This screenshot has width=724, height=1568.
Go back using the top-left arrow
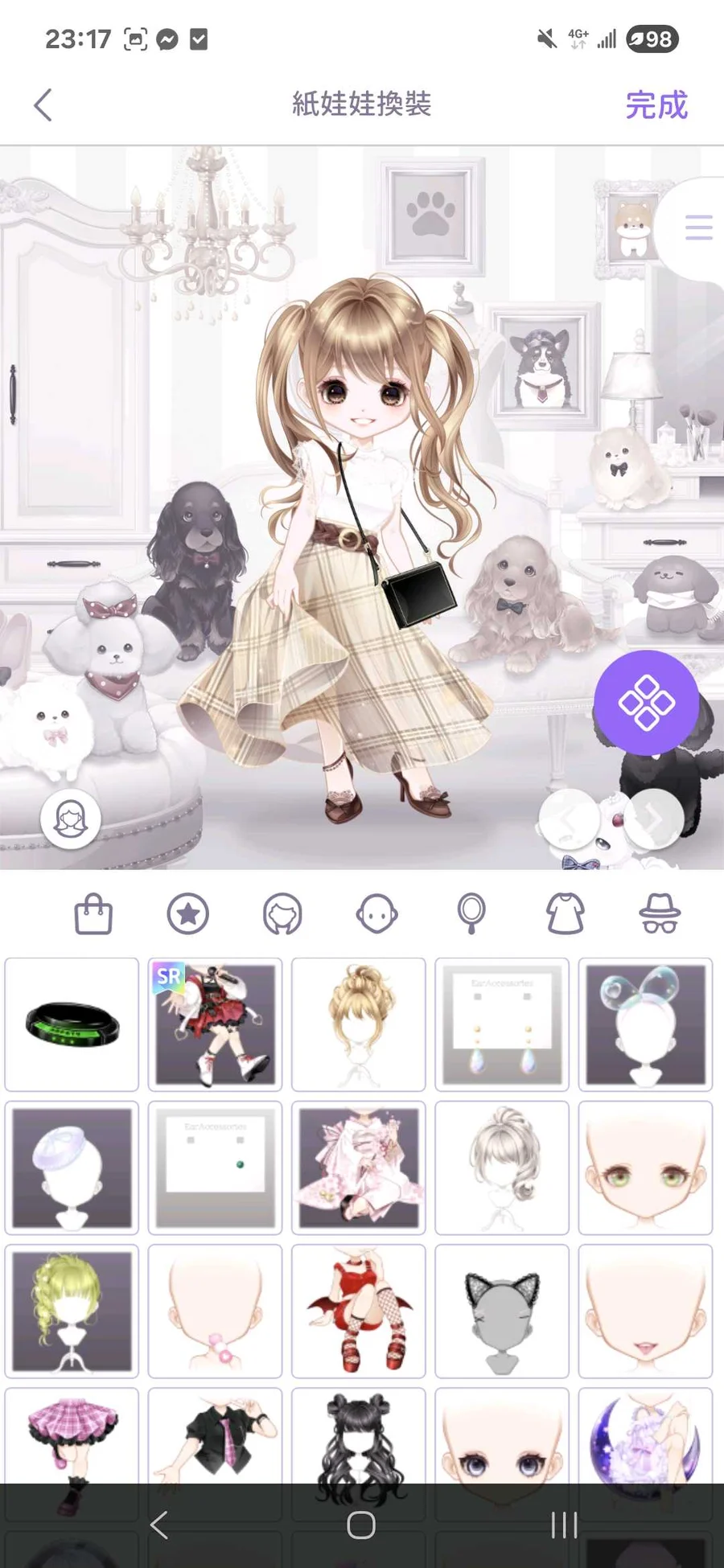click(x=43, y=105)
